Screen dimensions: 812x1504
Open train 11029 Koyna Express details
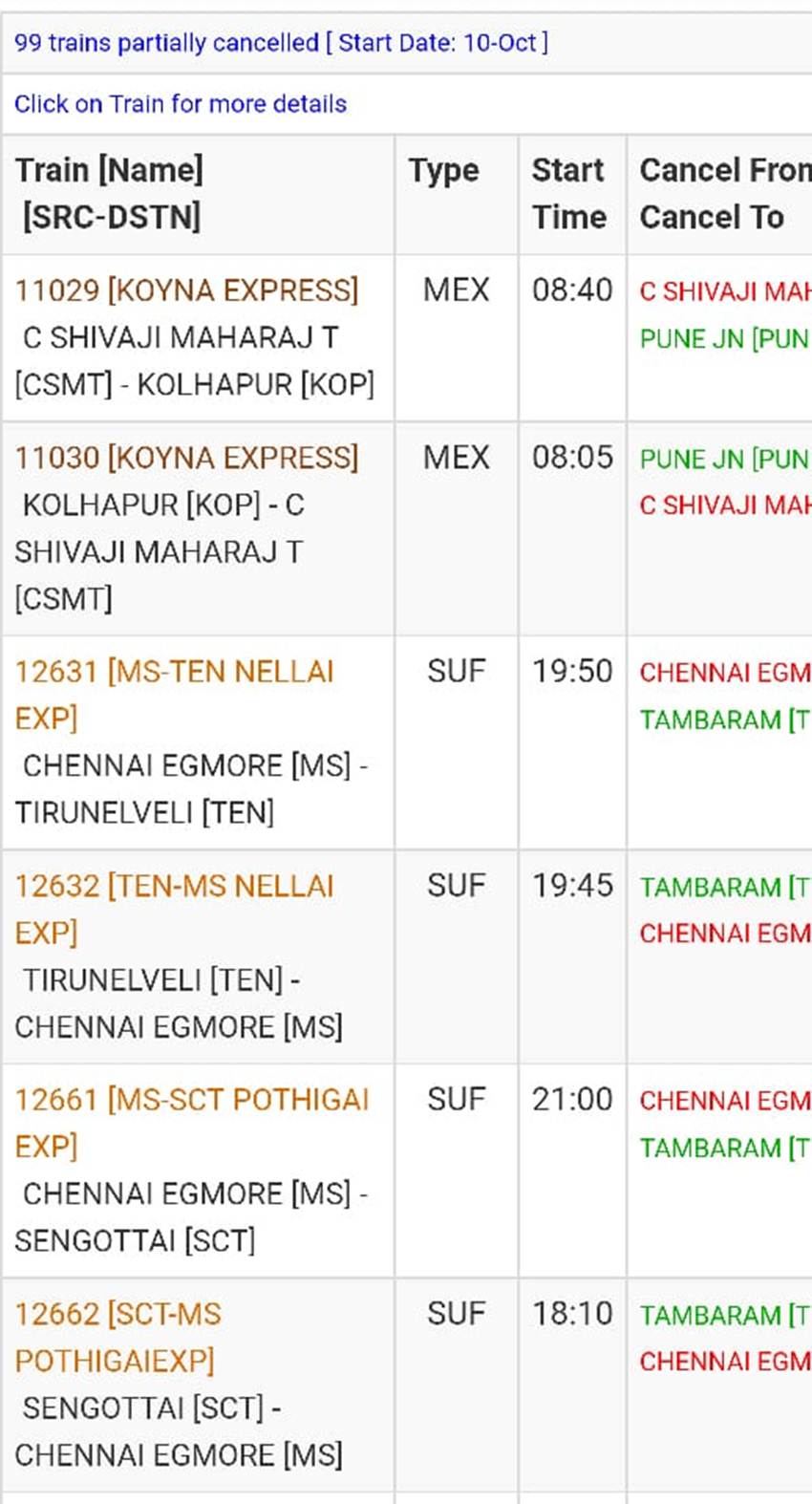pos(186,290)
